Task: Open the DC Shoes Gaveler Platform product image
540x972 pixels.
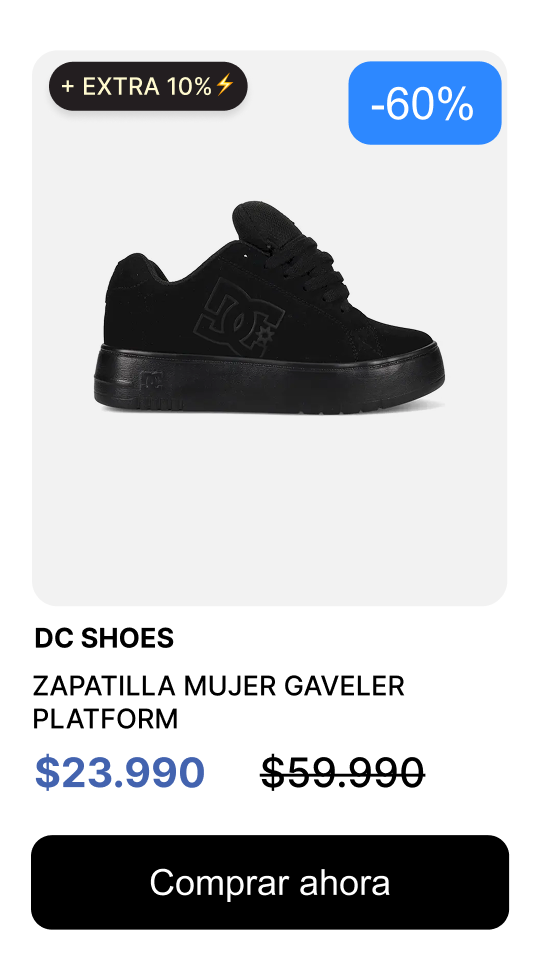Action: click(270, 327)
